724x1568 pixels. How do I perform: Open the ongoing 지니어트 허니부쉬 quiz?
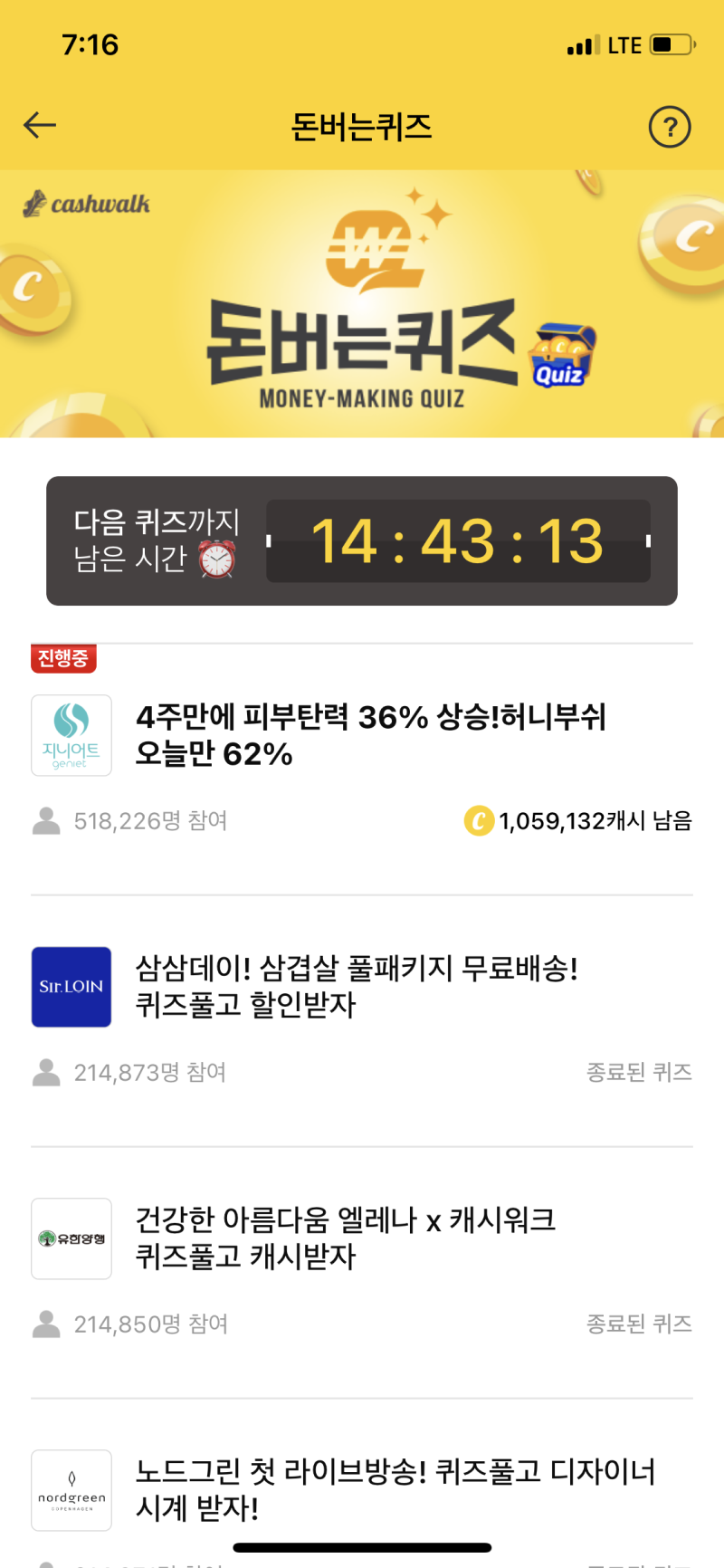369,735
